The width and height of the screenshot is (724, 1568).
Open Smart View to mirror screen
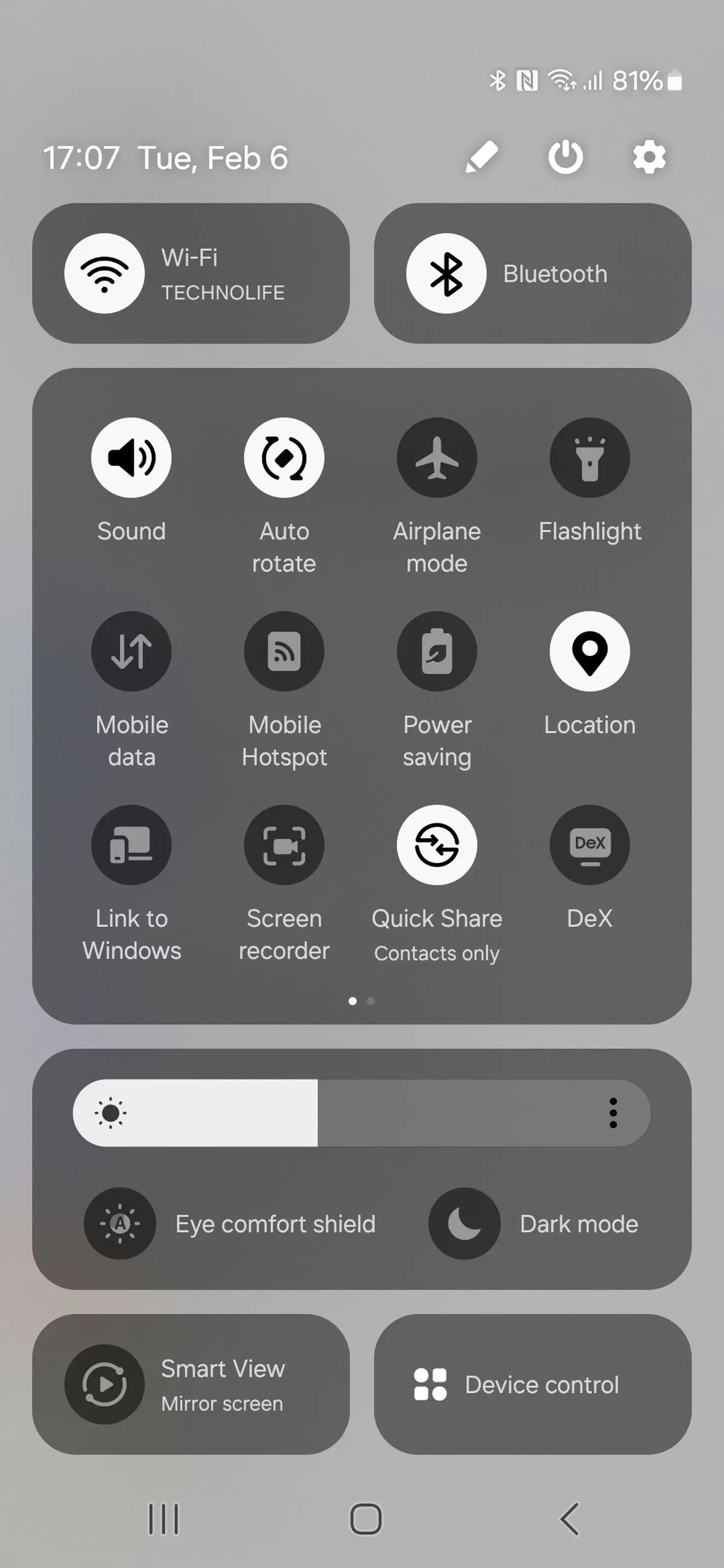[x=191, y=1385]
